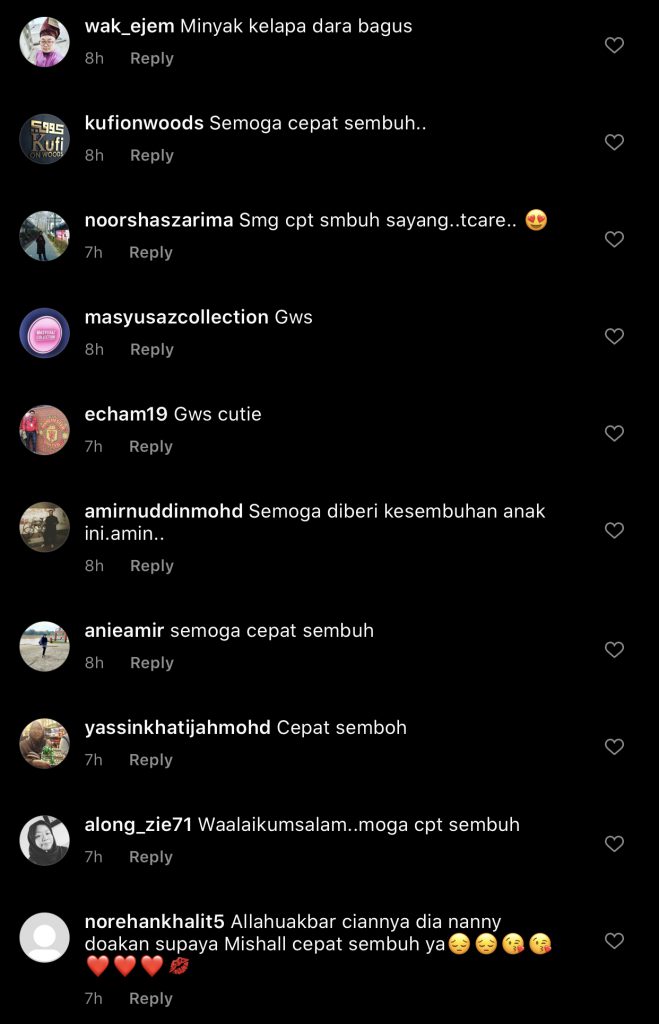Like noorshaszarima's comment
The height and width of the screenshot is (1024, 659).
(x=614, y=239)
